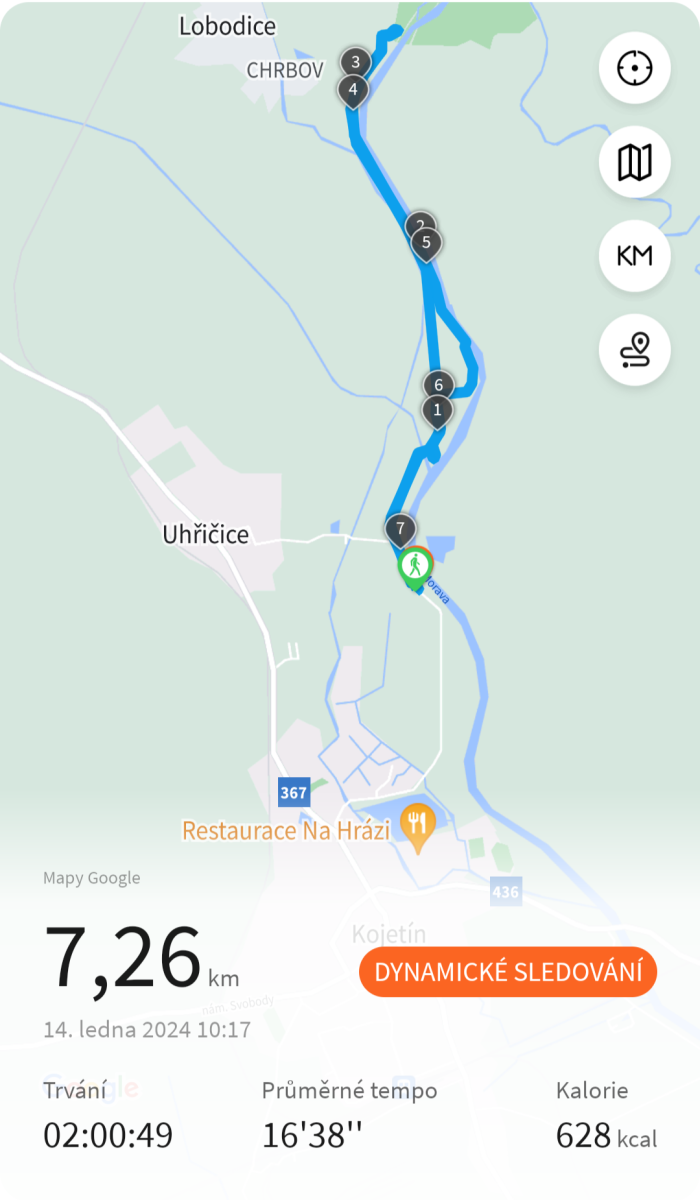
Task: Start DYNAMICKÉ SLEDOVÁNÍ playback
Action: coord(508,972)
